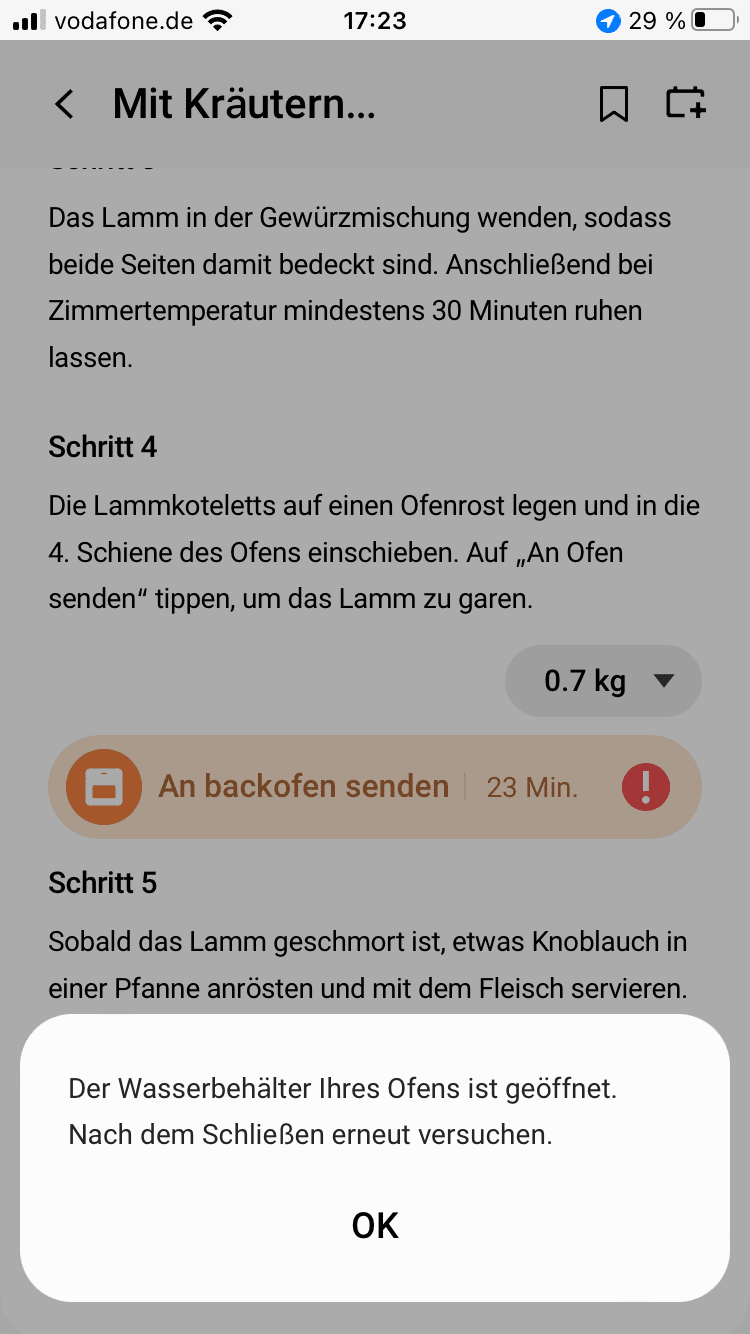Tap An backofen senden
The image size is (750, 1334).
point(303,787)
